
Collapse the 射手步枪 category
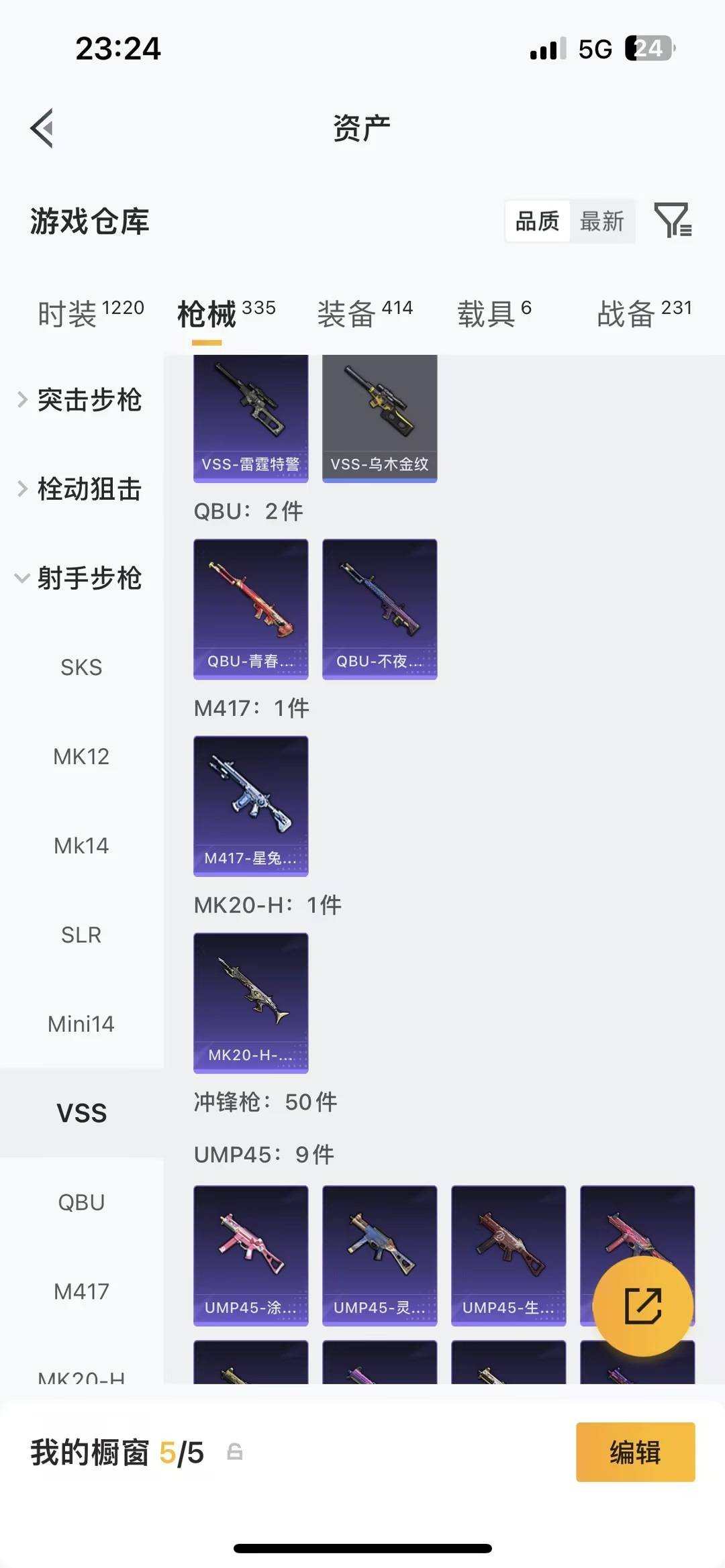pyautogui.click(x=91, y=578)
